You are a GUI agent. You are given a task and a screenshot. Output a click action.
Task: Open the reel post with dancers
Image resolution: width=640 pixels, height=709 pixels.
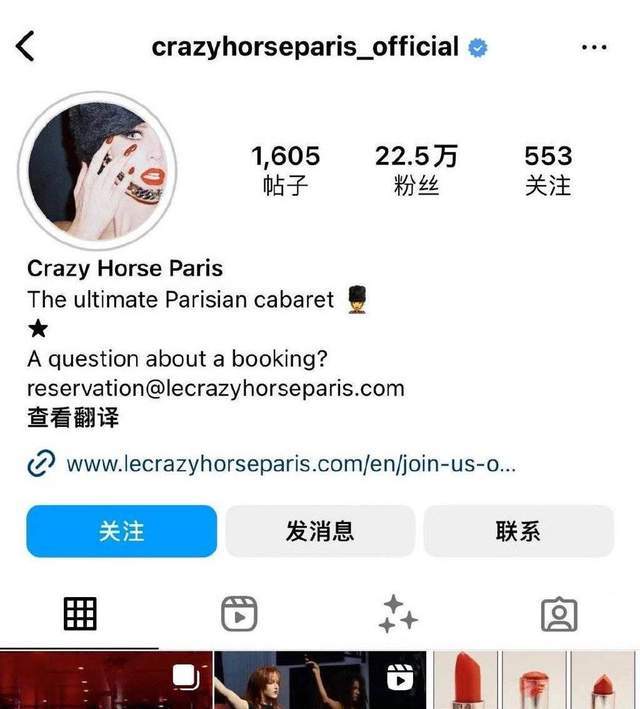tap(320, 682)
